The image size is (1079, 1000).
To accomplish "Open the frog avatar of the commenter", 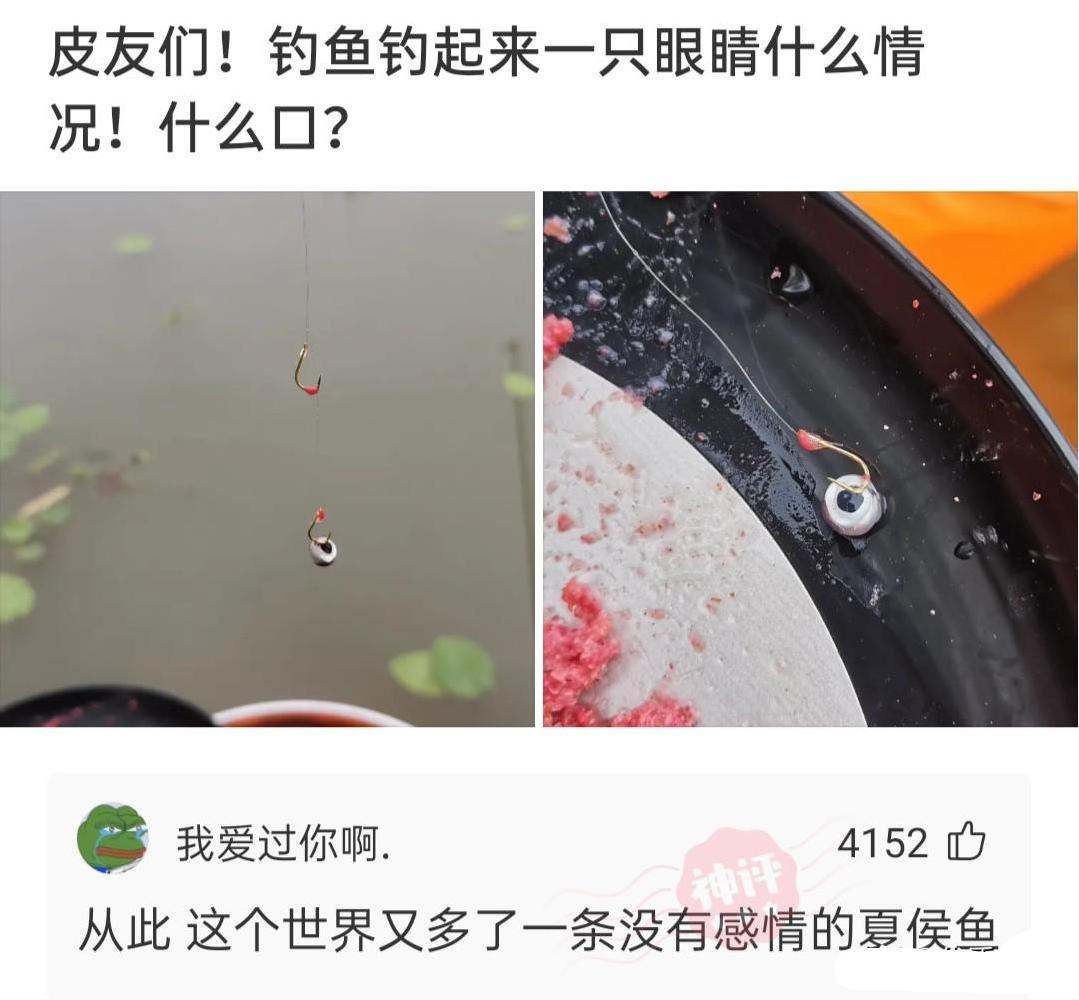I will [112, 838].
